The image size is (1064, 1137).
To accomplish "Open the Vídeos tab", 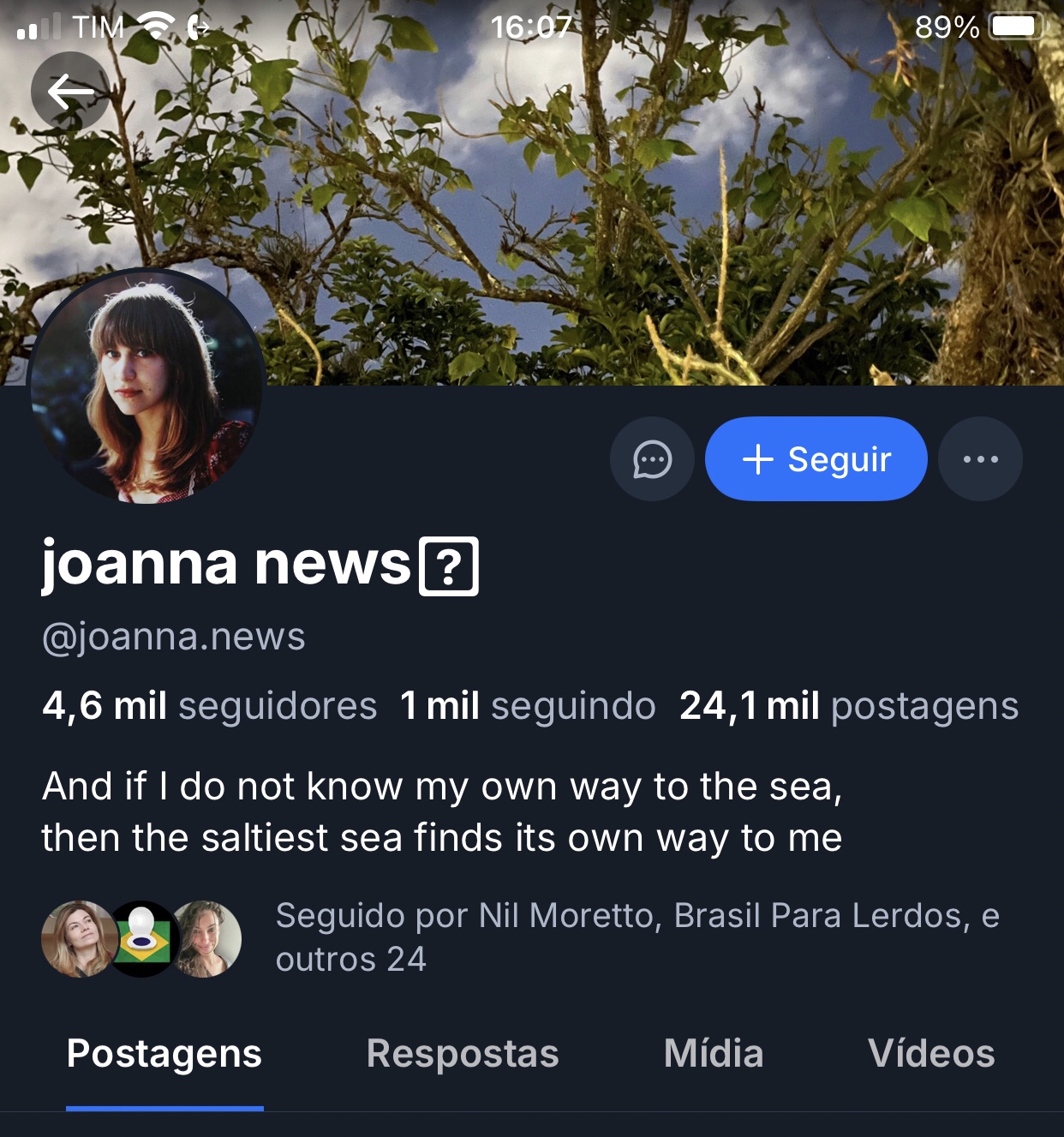I will coord(931,1054).
